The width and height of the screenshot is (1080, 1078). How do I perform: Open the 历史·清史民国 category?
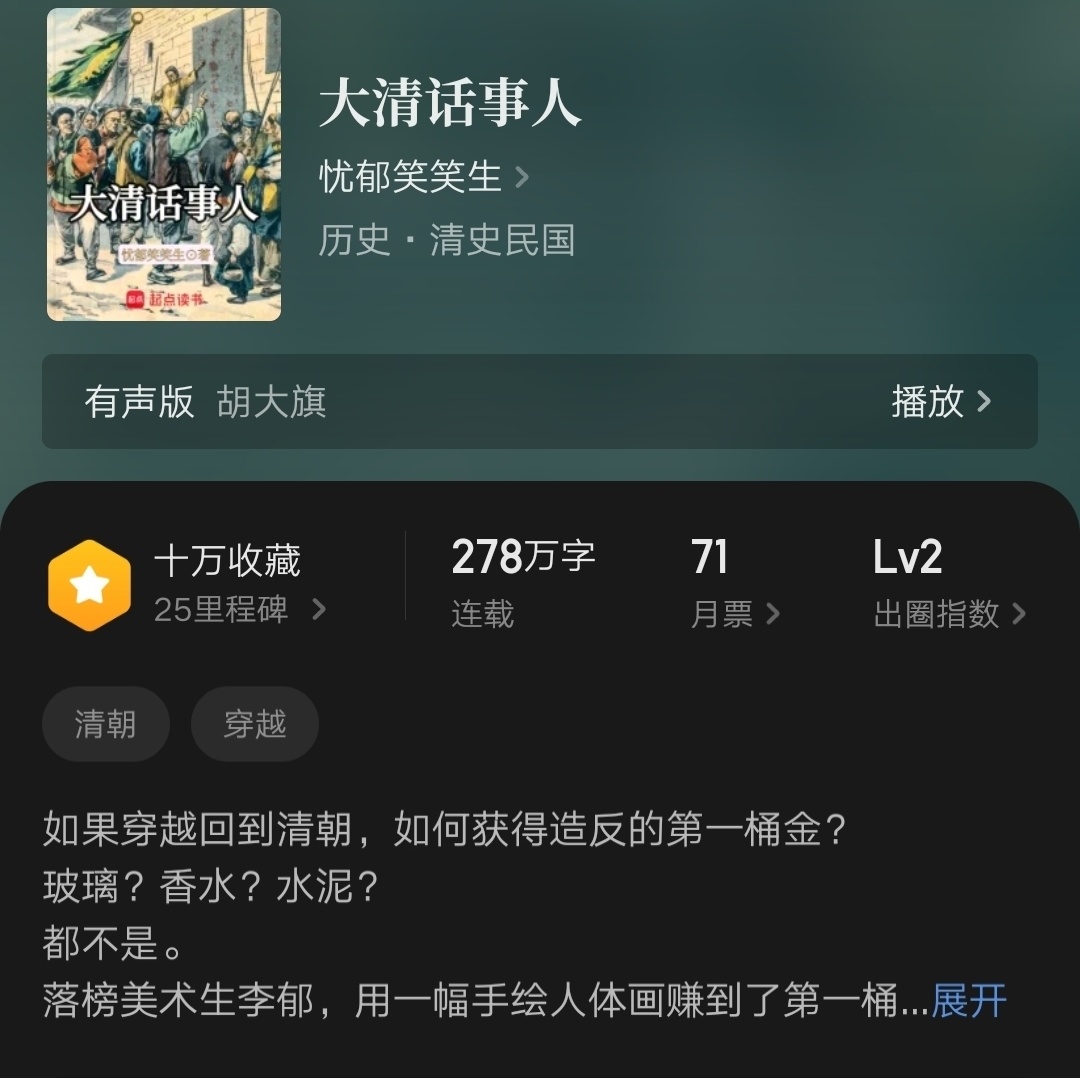446,240
